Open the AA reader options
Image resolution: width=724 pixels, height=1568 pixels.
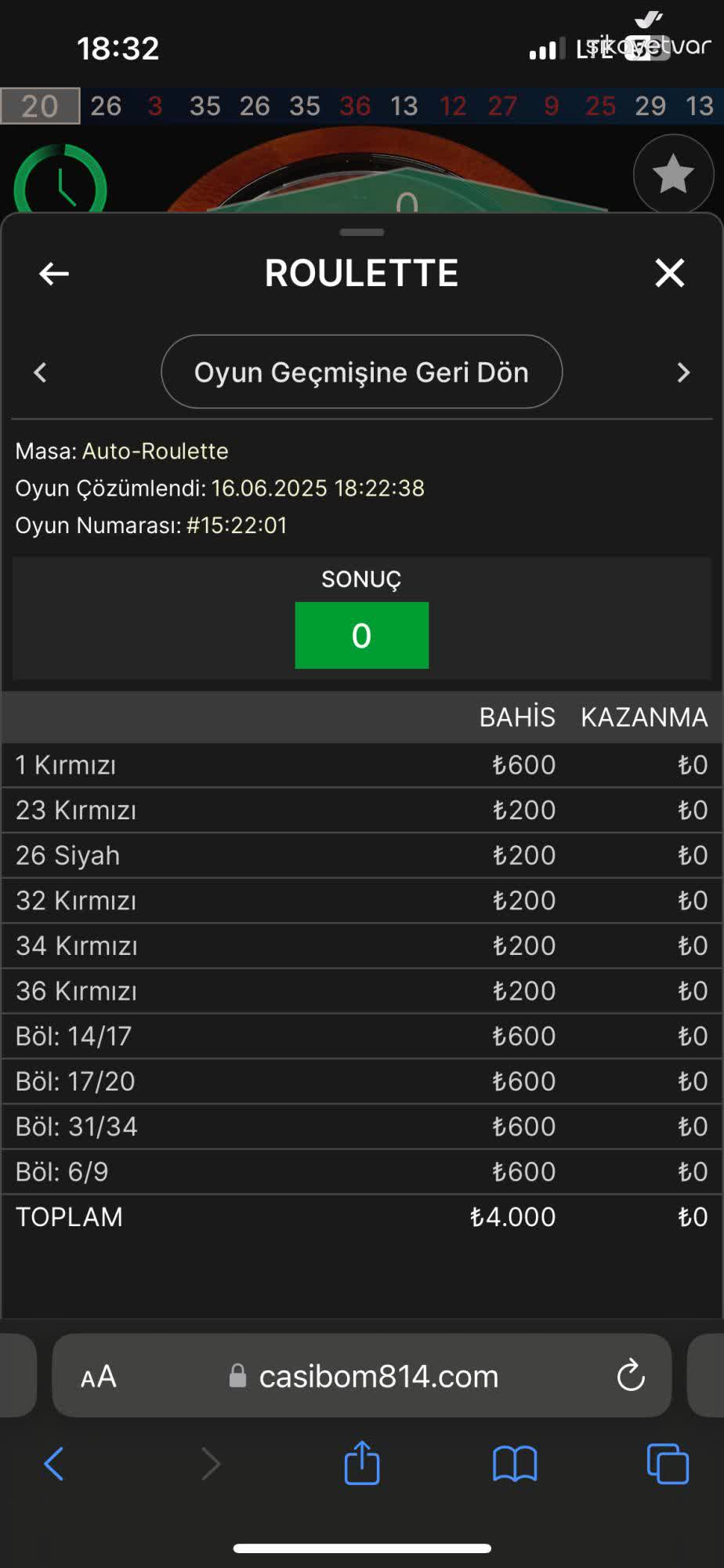coord(99,1377)
